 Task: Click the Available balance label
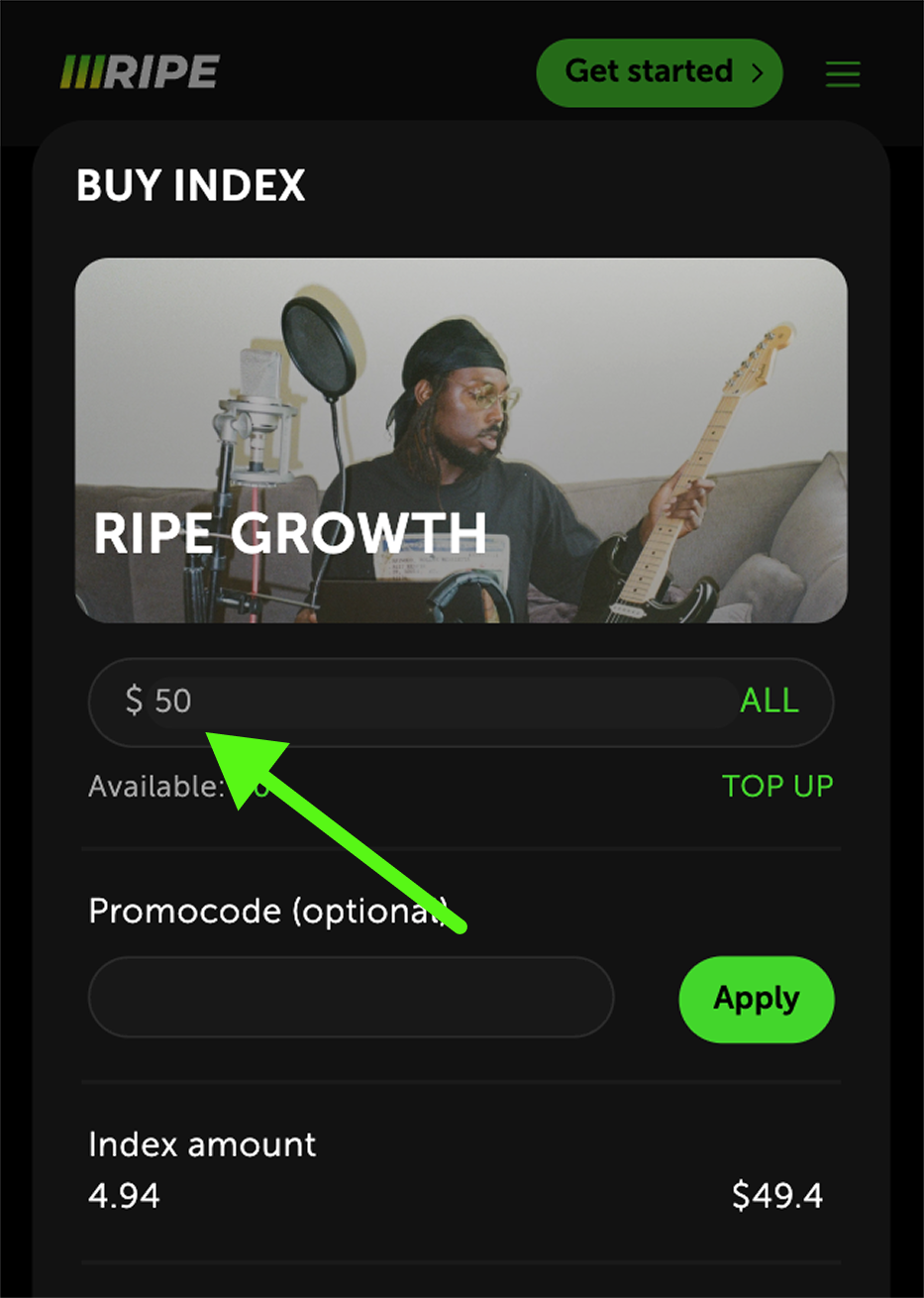(149, 786)
